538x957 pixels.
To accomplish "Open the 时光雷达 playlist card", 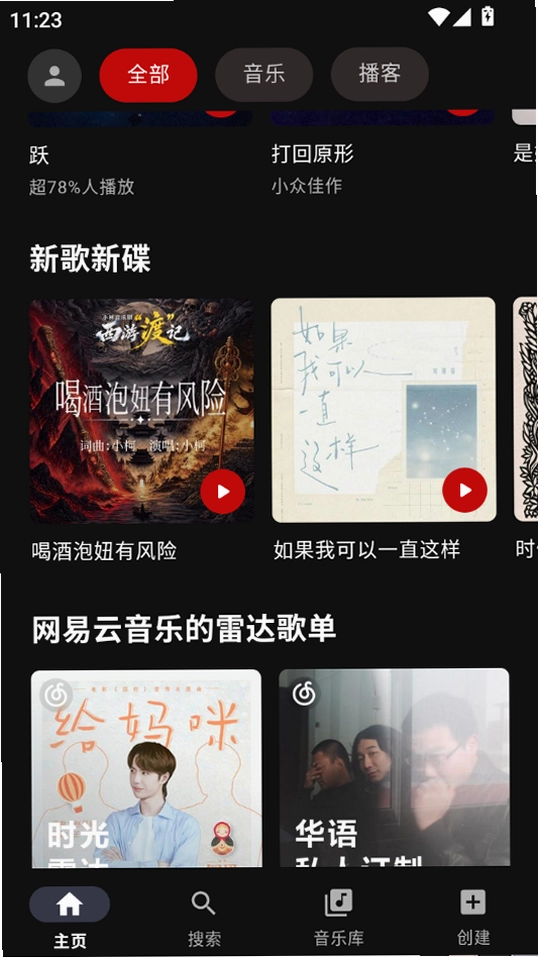I will (x=146, y=768).
